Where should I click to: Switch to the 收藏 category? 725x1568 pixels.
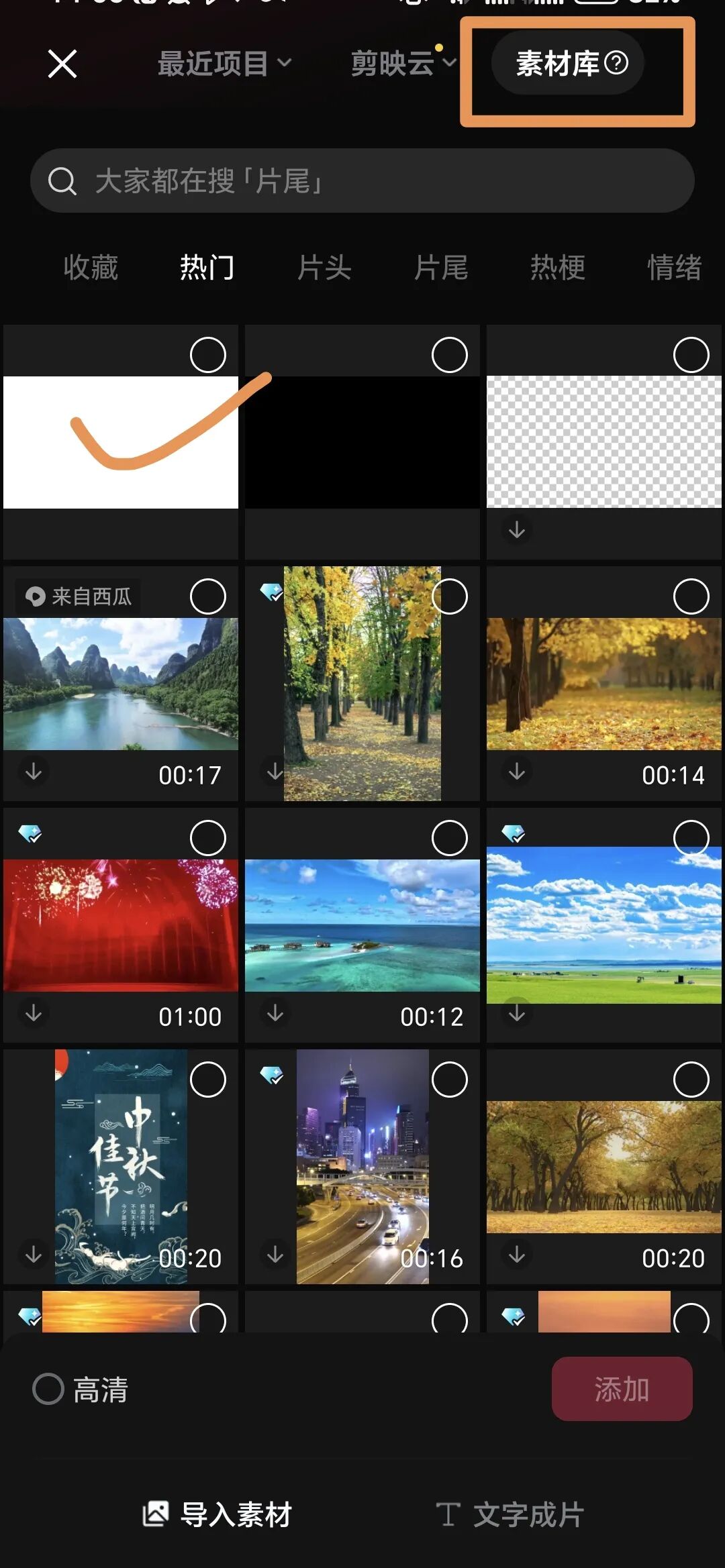pos(91,268)
